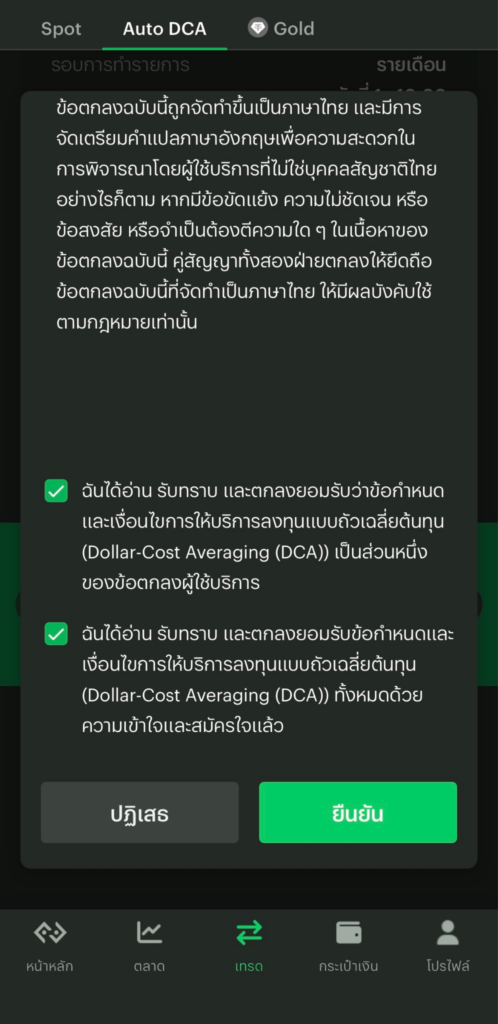Viewport: 498px width, 1024px height.
Task: Select the Auto DCA tab
Action: click(x=164, y=29)
